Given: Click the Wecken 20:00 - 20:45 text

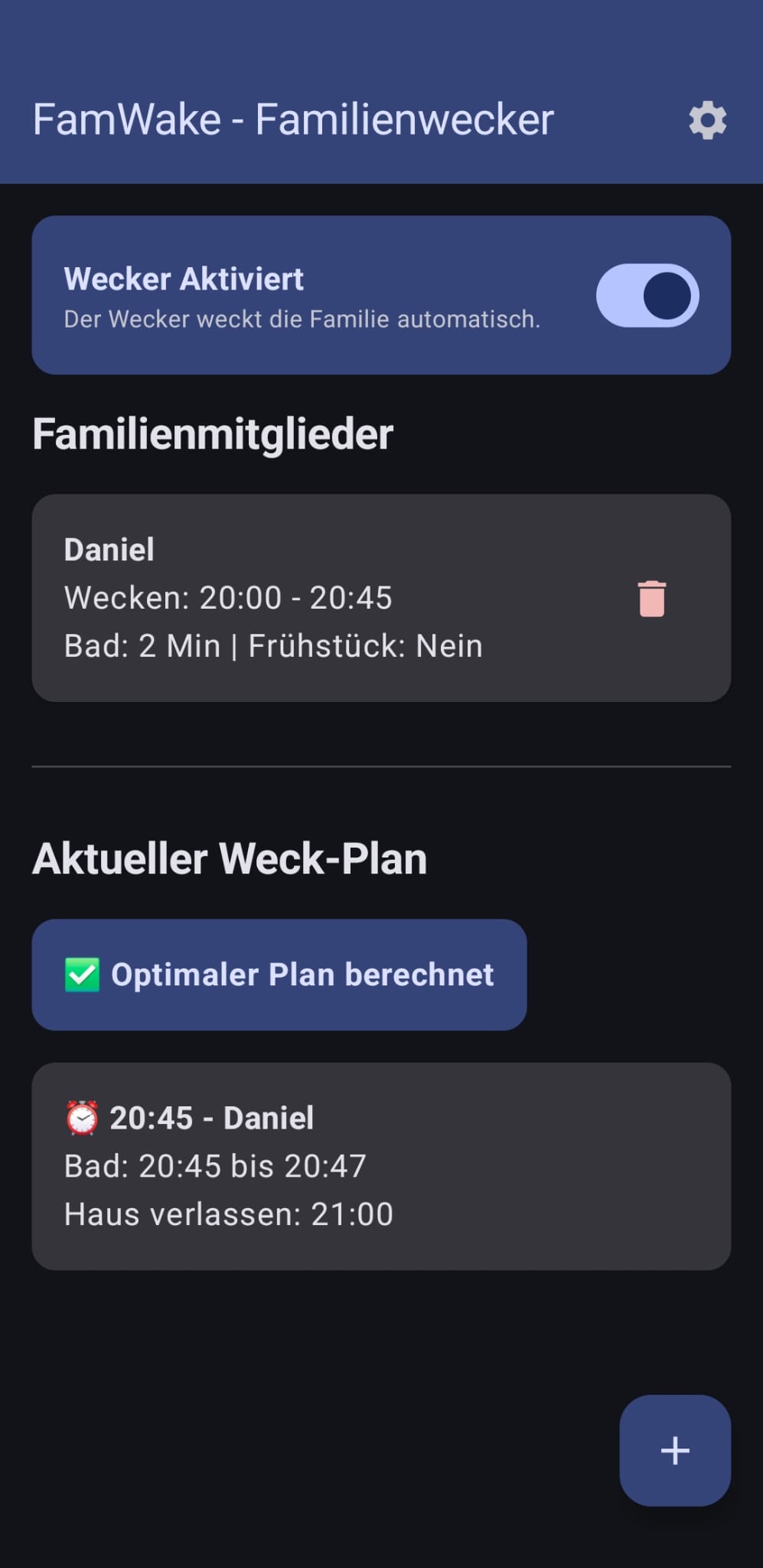Looking at the screenshot, I should click(x=228, y=598).
